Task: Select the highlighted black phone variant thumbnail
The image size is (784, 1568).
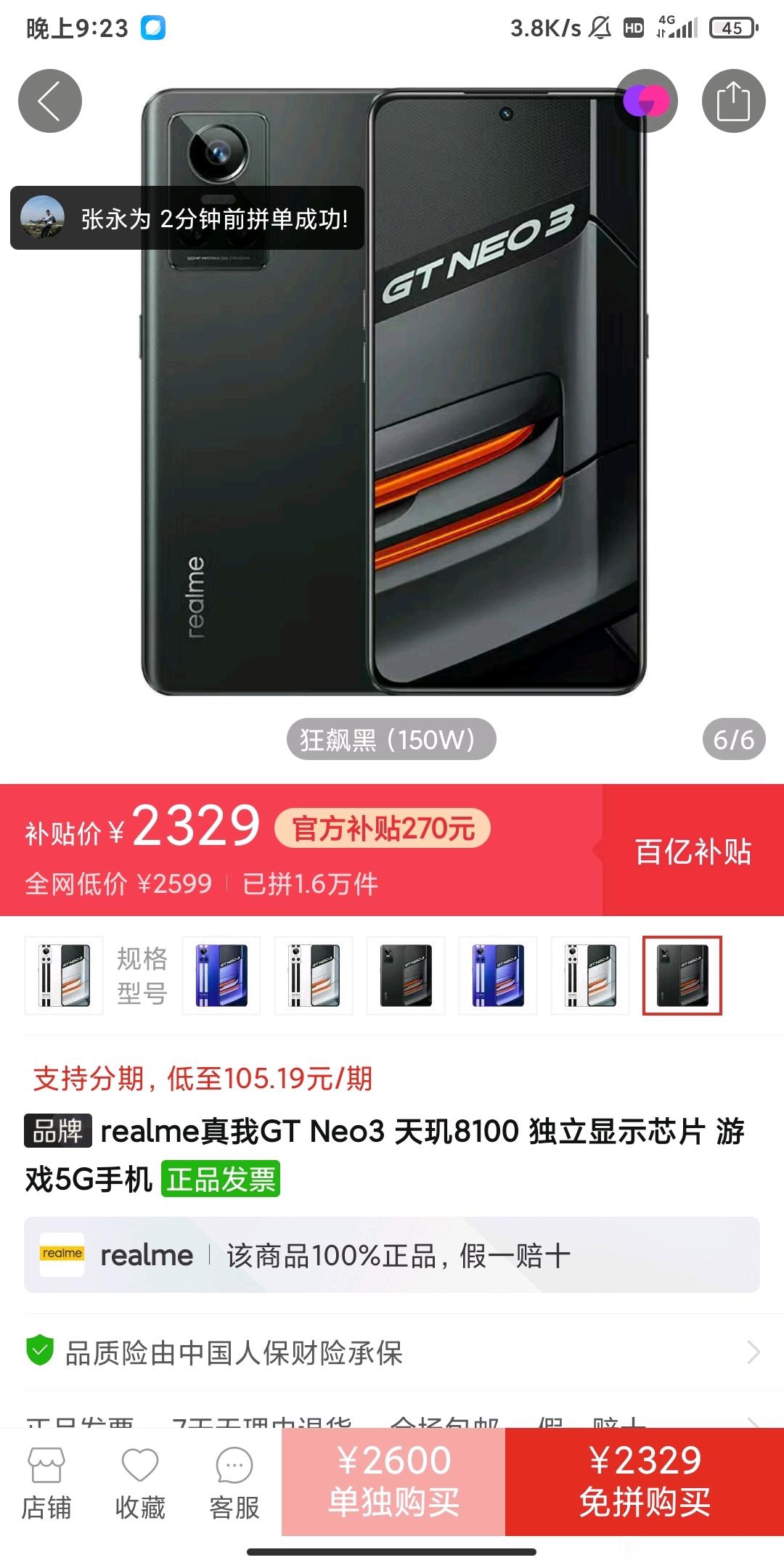Action: [x=682, y=975]
